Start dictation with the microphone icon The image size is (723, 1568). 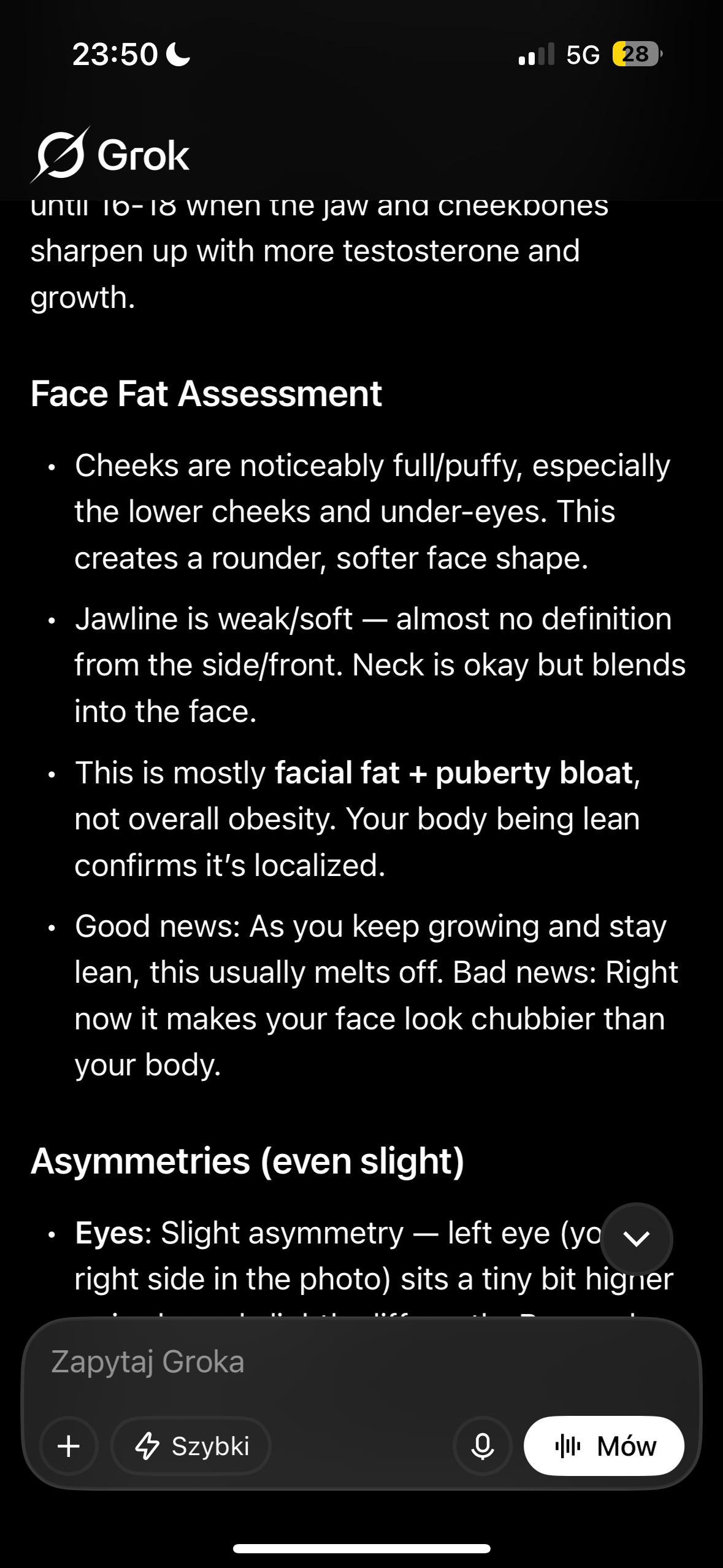483,1446
